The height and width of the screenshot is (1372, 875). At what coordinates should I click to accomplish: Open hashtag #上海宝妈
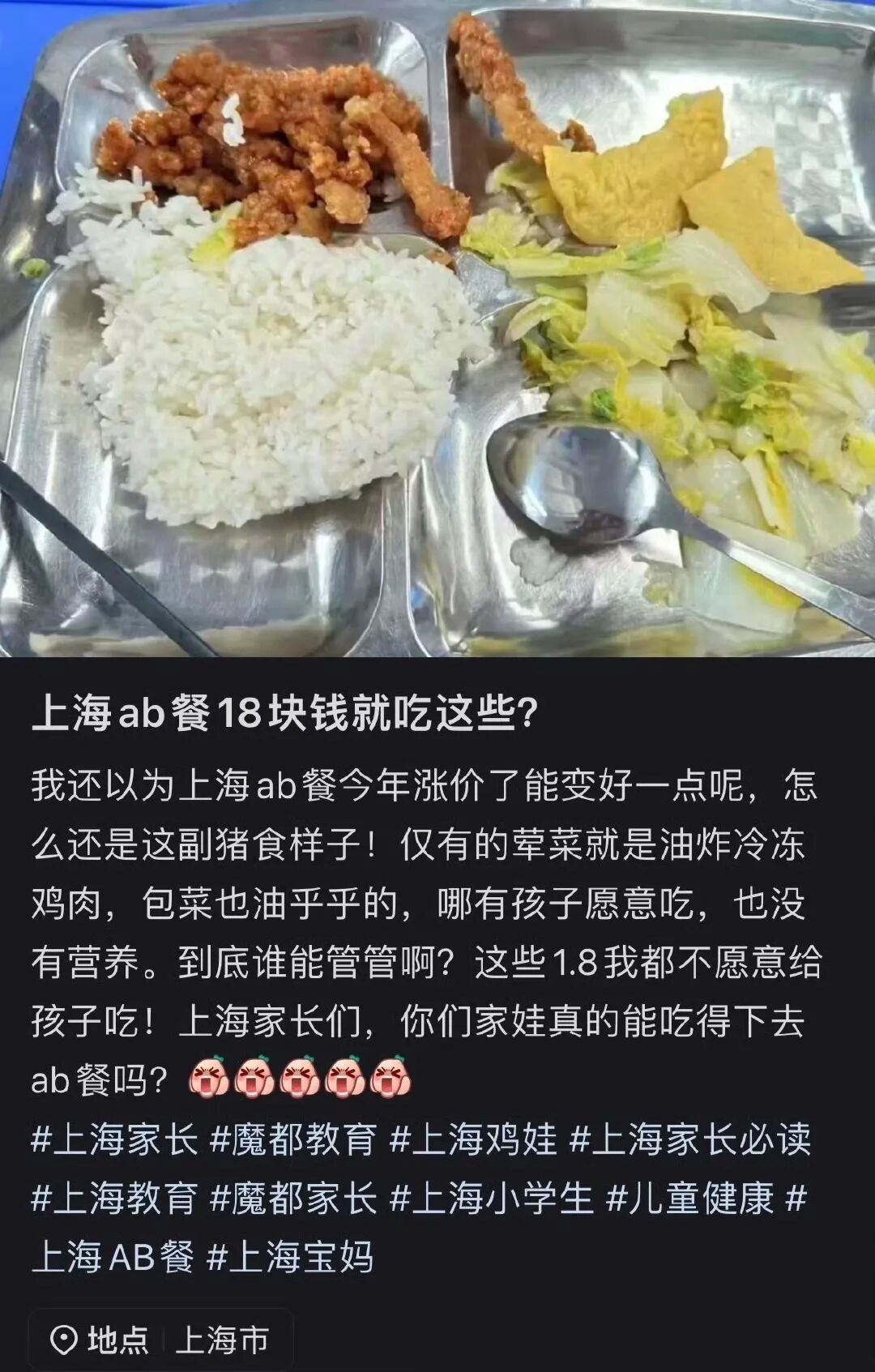pyautogui.click(x=290, y=1257)
